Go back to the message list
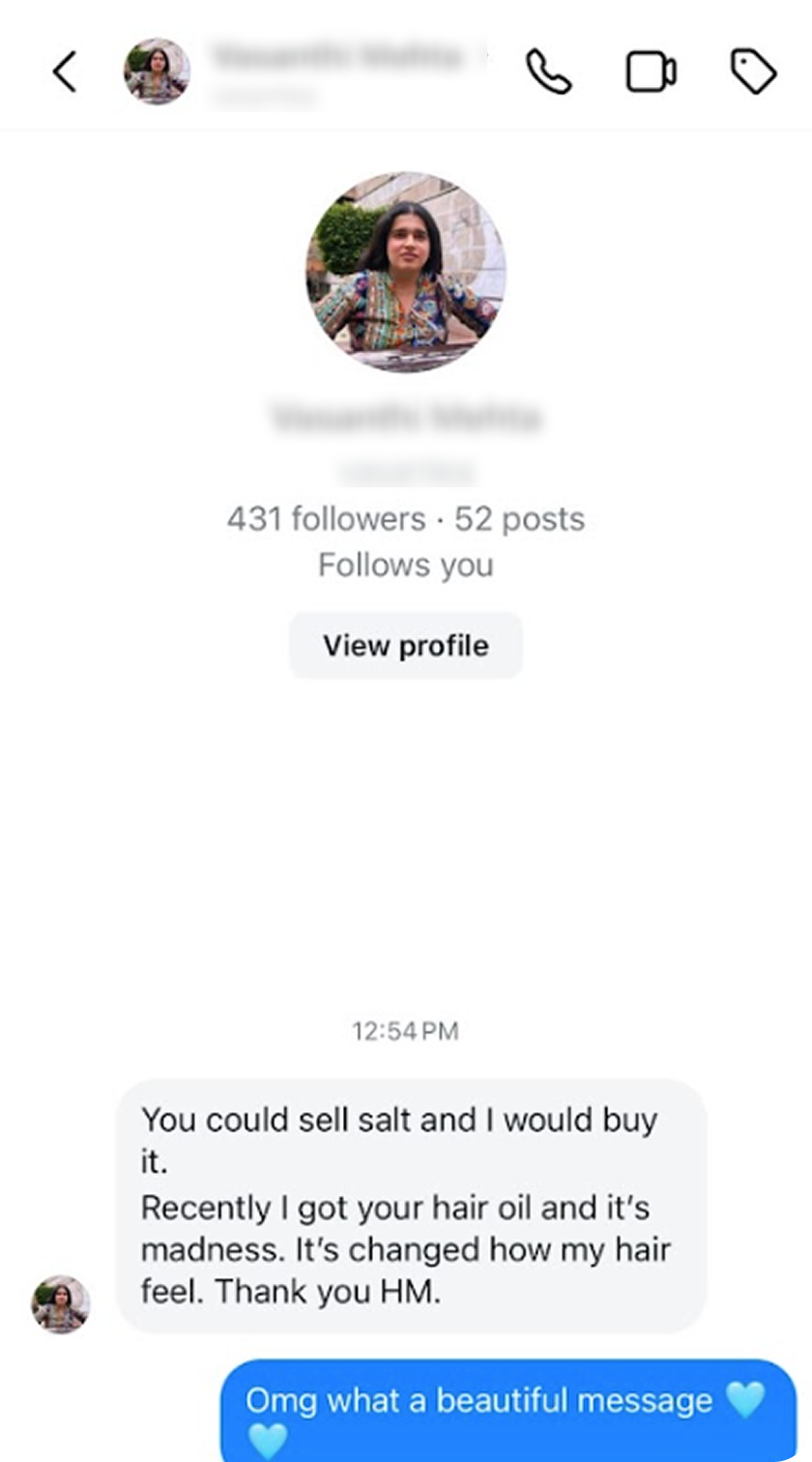Viewport: 812px width, 1462px height. (x=65, y=73)
